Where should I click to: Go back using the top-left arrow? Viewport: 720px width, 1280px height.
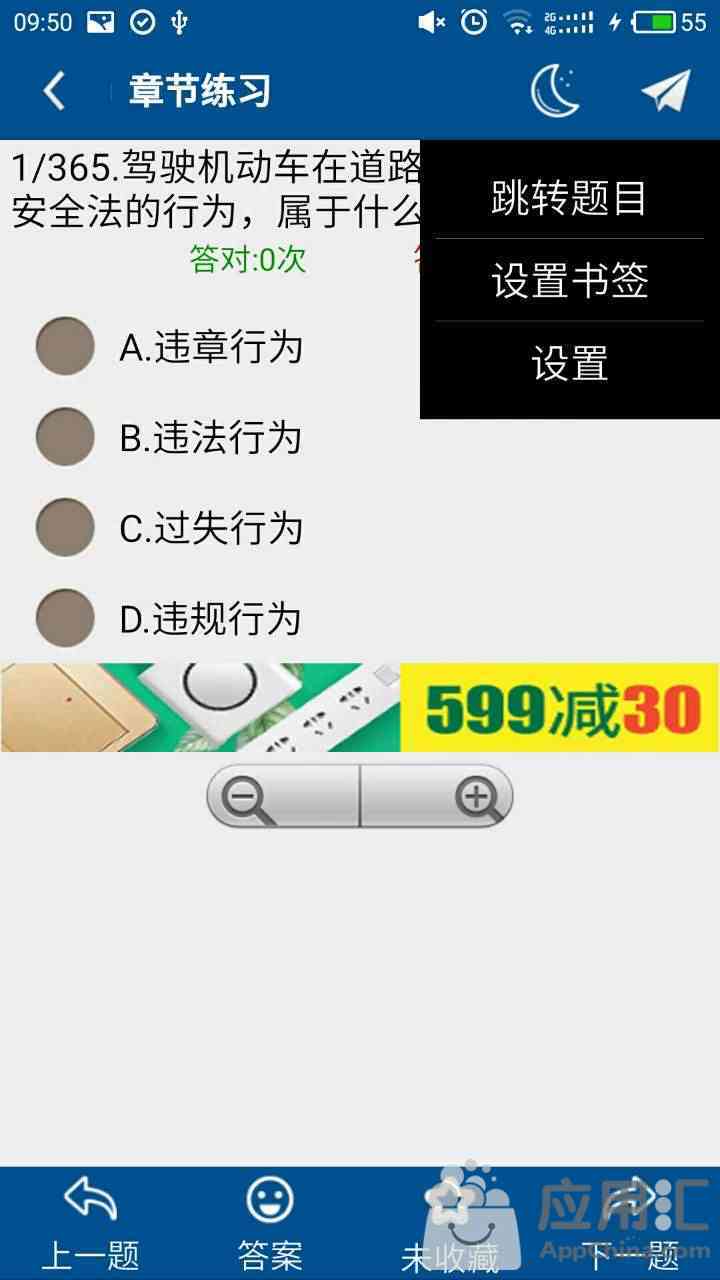55,91
